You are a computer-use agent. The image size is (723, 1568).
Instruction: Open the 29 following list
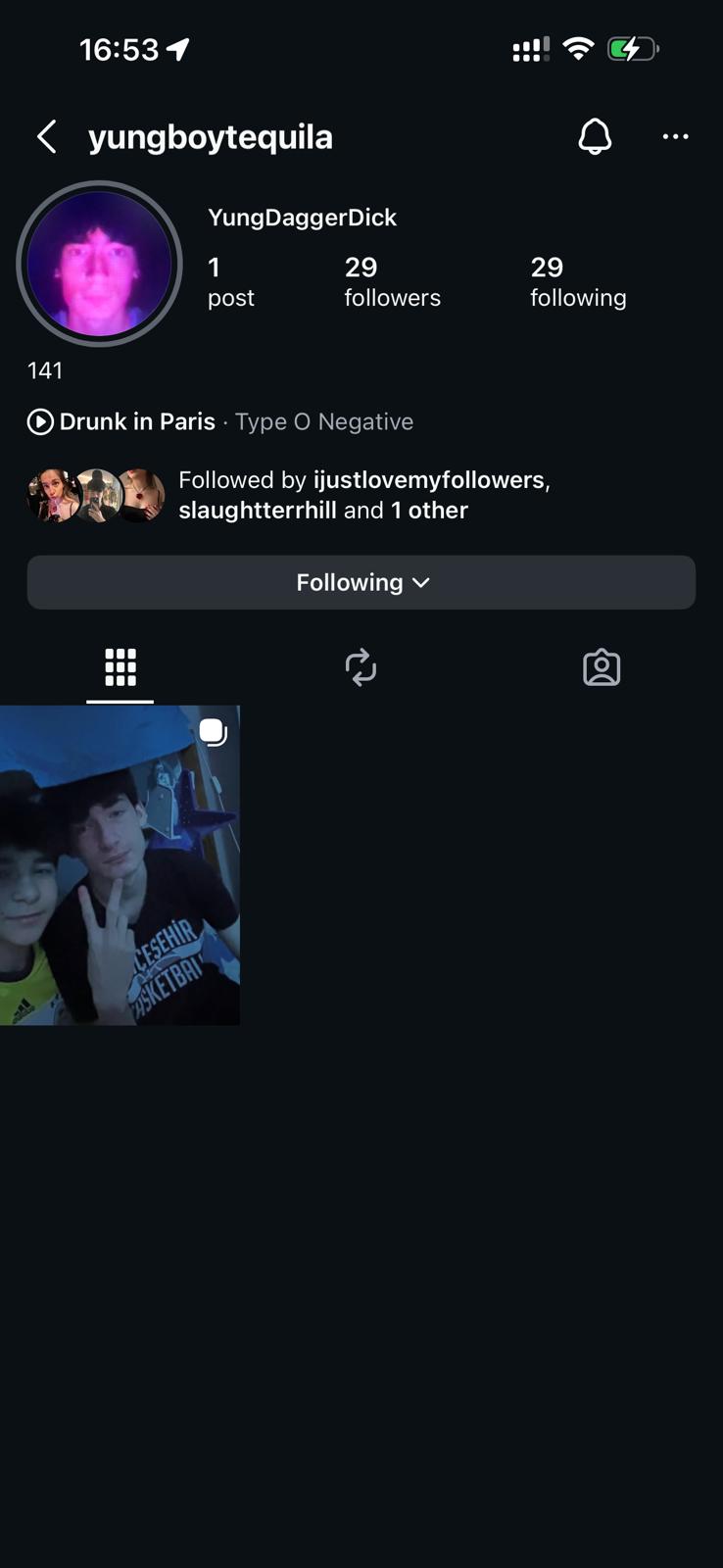point(578,281)
